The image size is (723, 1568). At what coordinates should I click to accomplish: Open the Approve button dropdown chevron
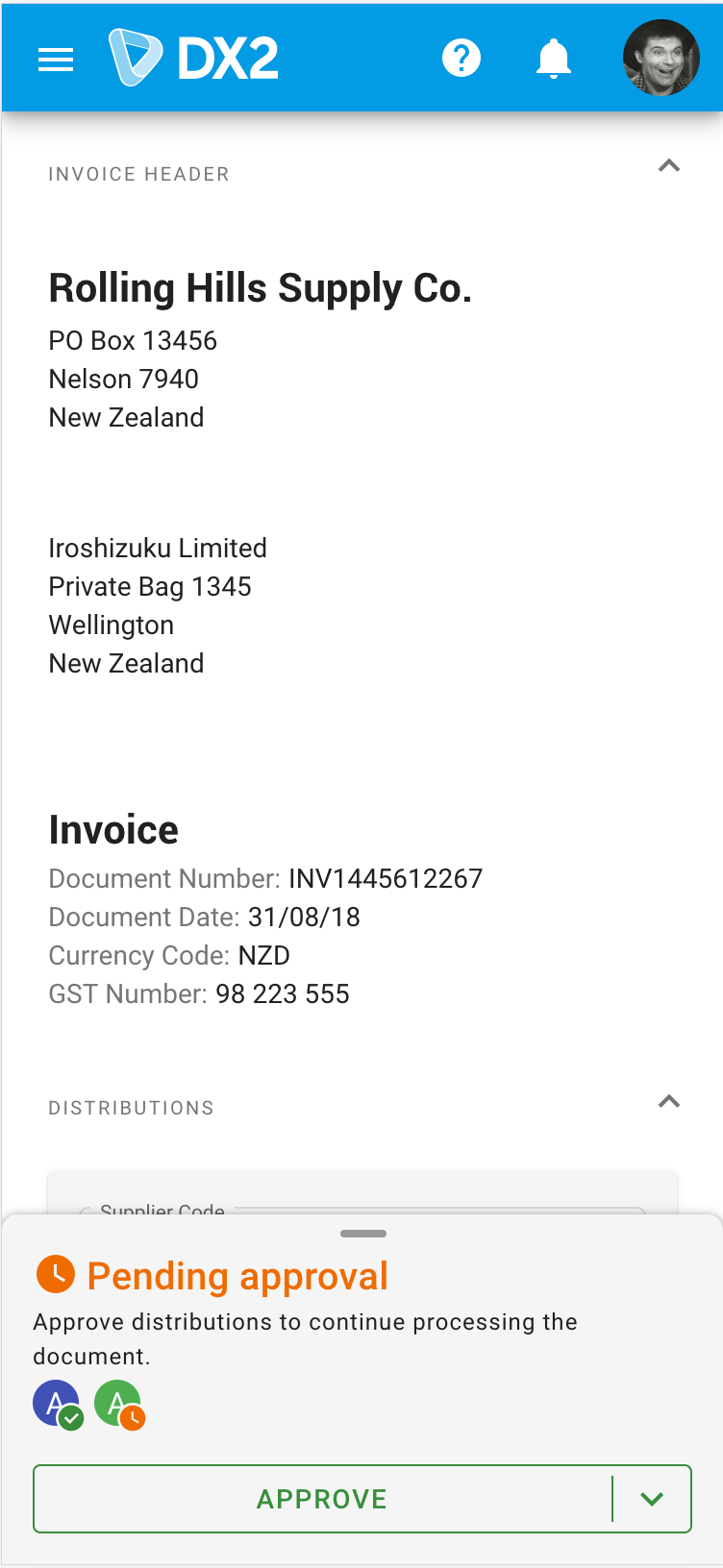tap(651, 1499)
